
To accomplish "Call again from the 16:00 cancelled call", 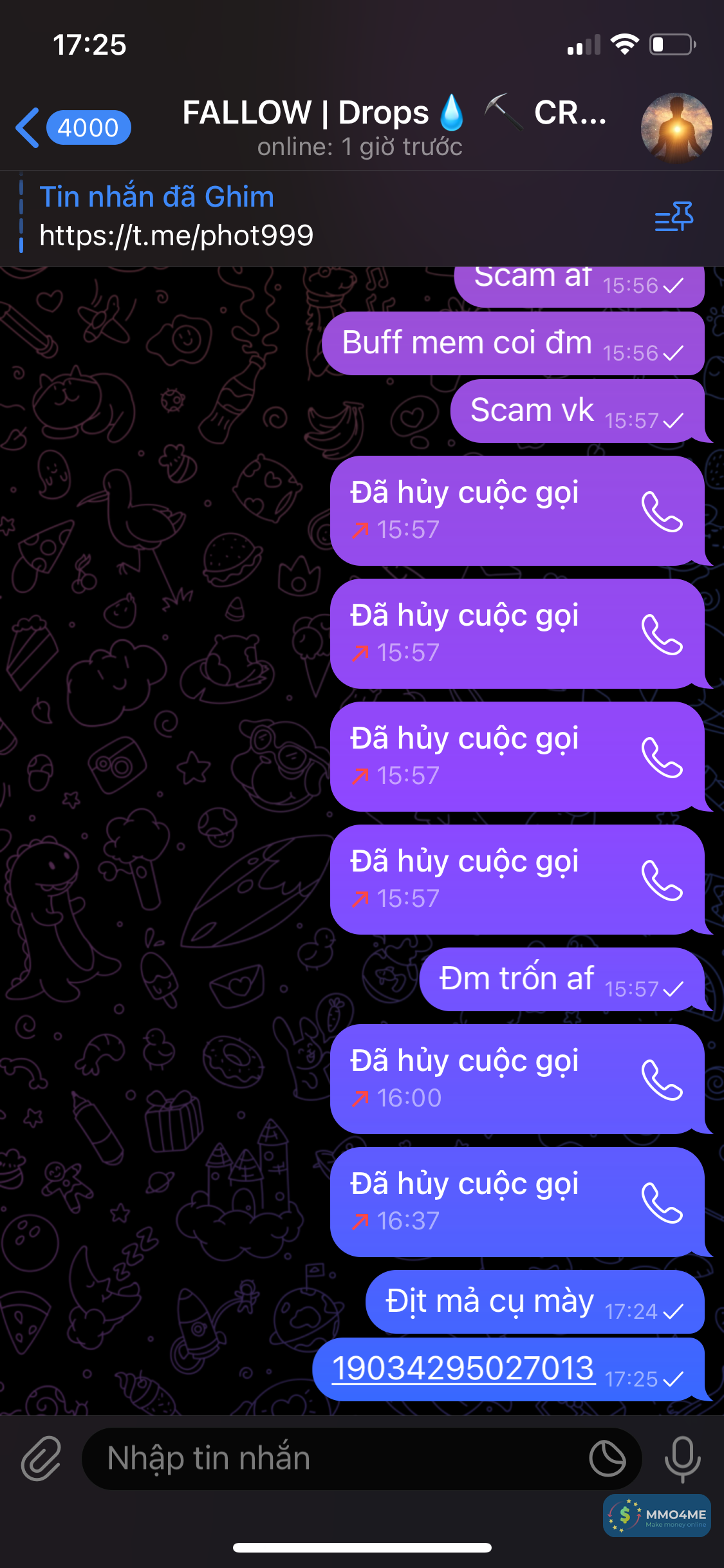I will click(662, 1080).
